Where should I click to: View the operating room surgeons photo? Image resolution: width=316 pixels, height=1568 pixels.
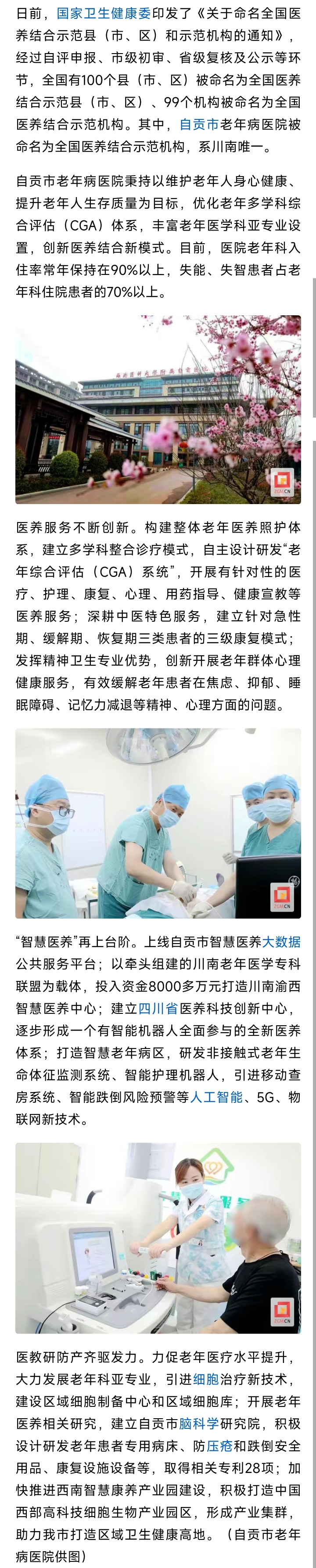pos(158,823)
